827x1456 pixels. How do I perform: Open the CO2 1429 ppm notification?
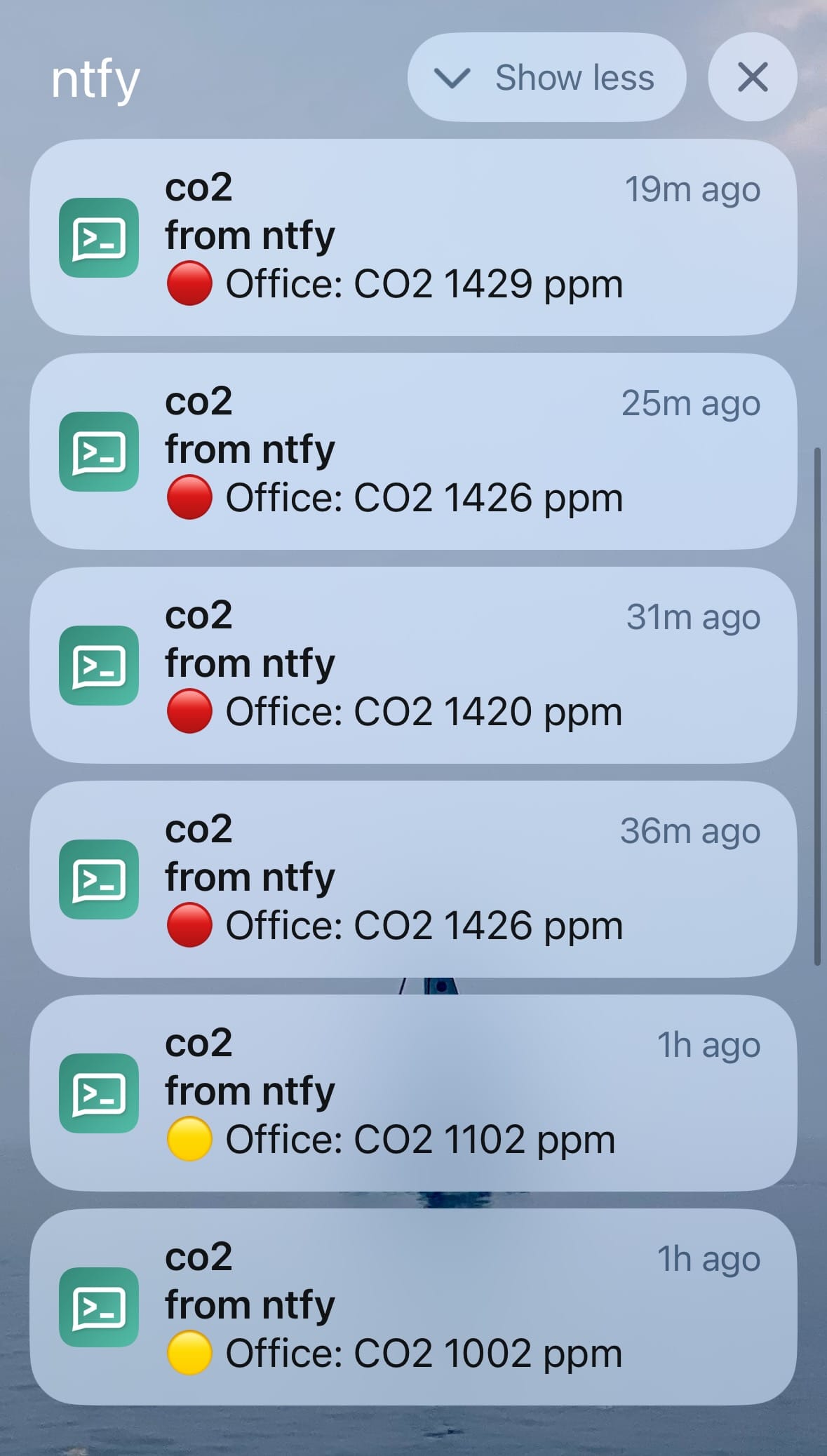click(413, 237)
